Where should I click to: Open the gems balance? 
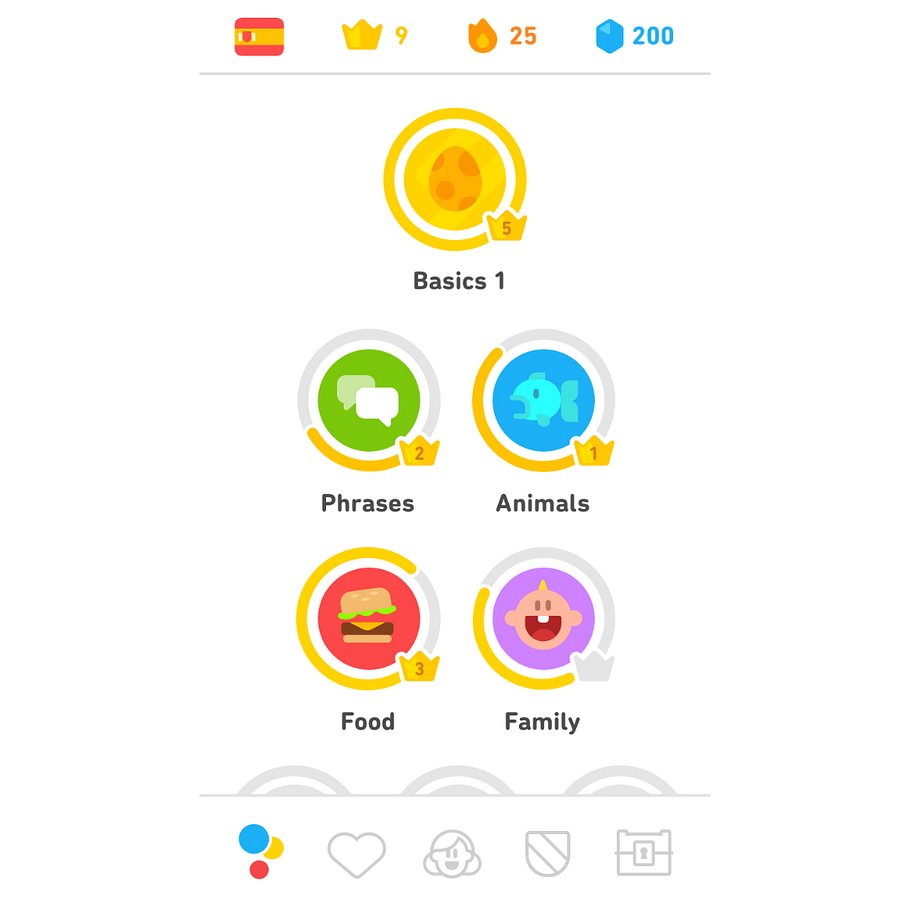coord(634,37)
